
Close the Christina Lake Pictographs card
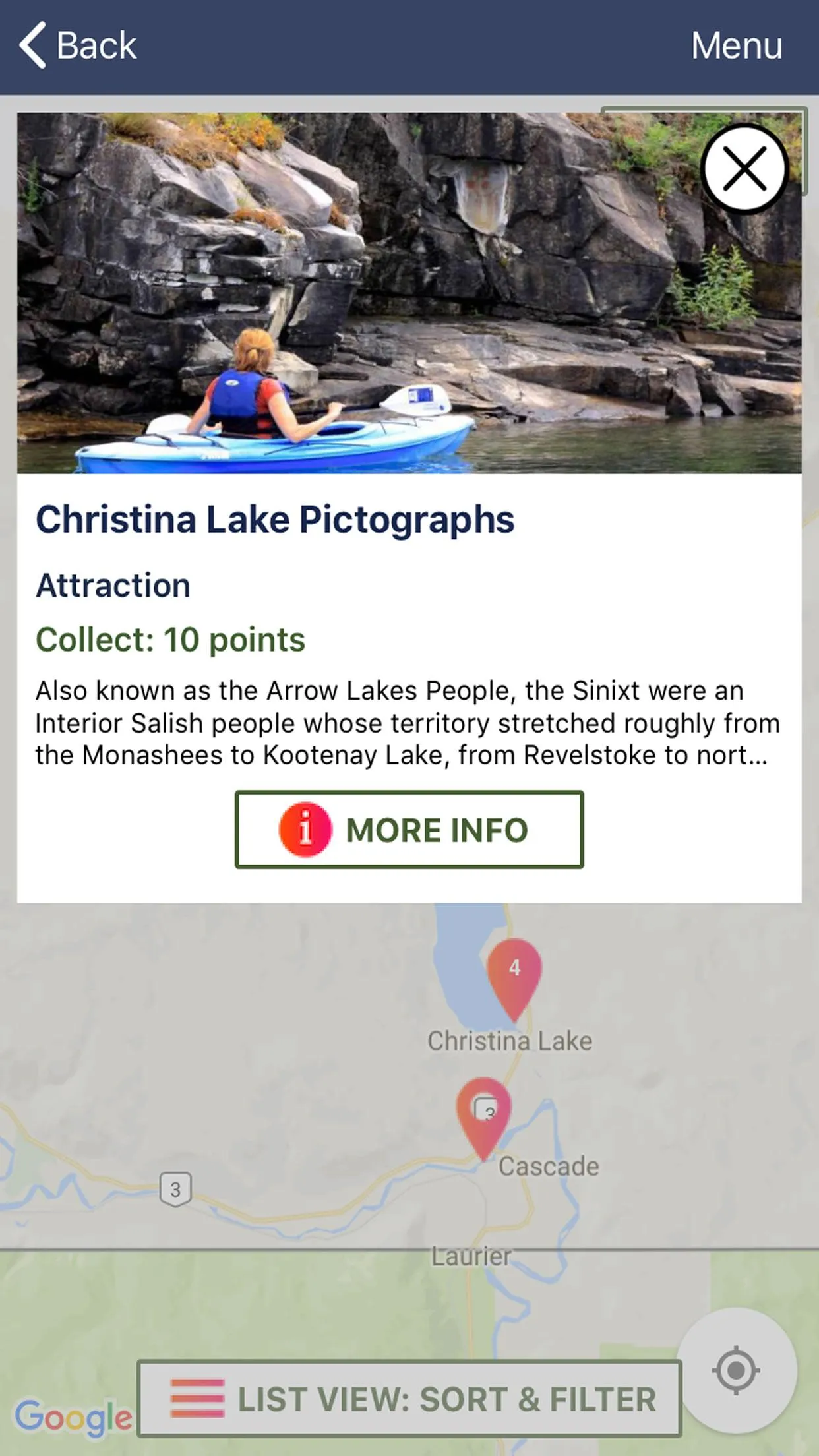(x=744, y=169)
